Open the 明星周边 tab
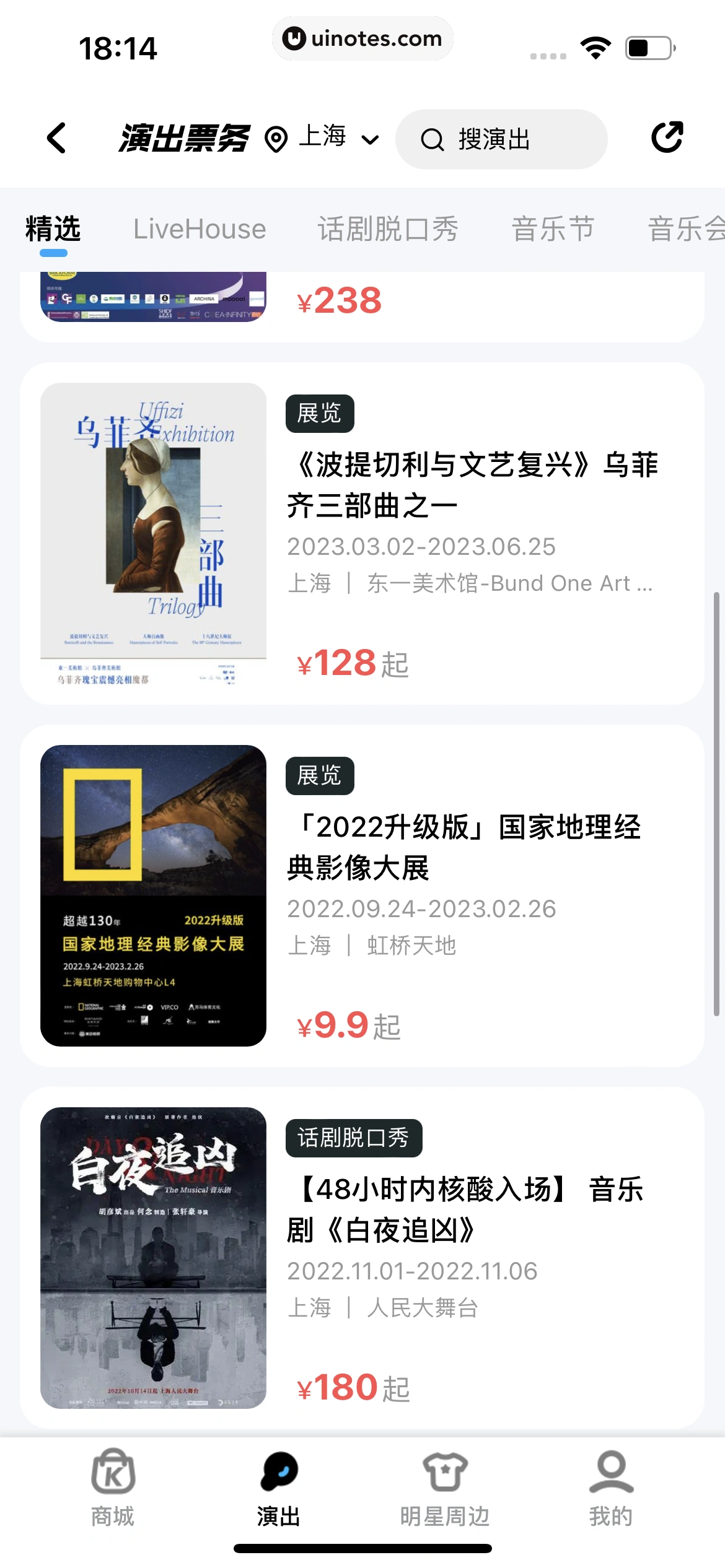 pyautogui.click(x=445, y=1487)
